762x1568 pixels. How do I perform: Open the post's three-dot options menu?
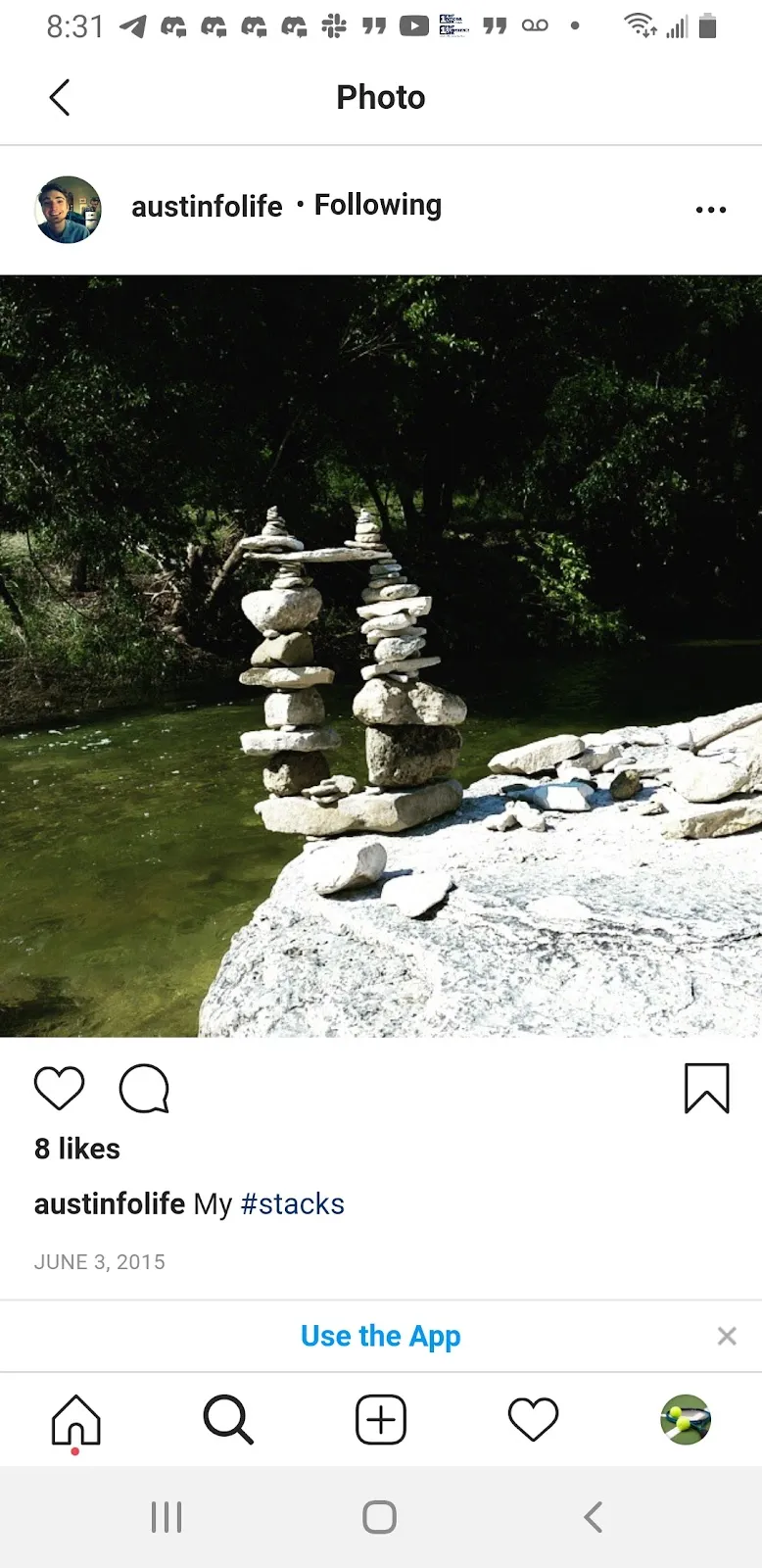tap(711, 210)
